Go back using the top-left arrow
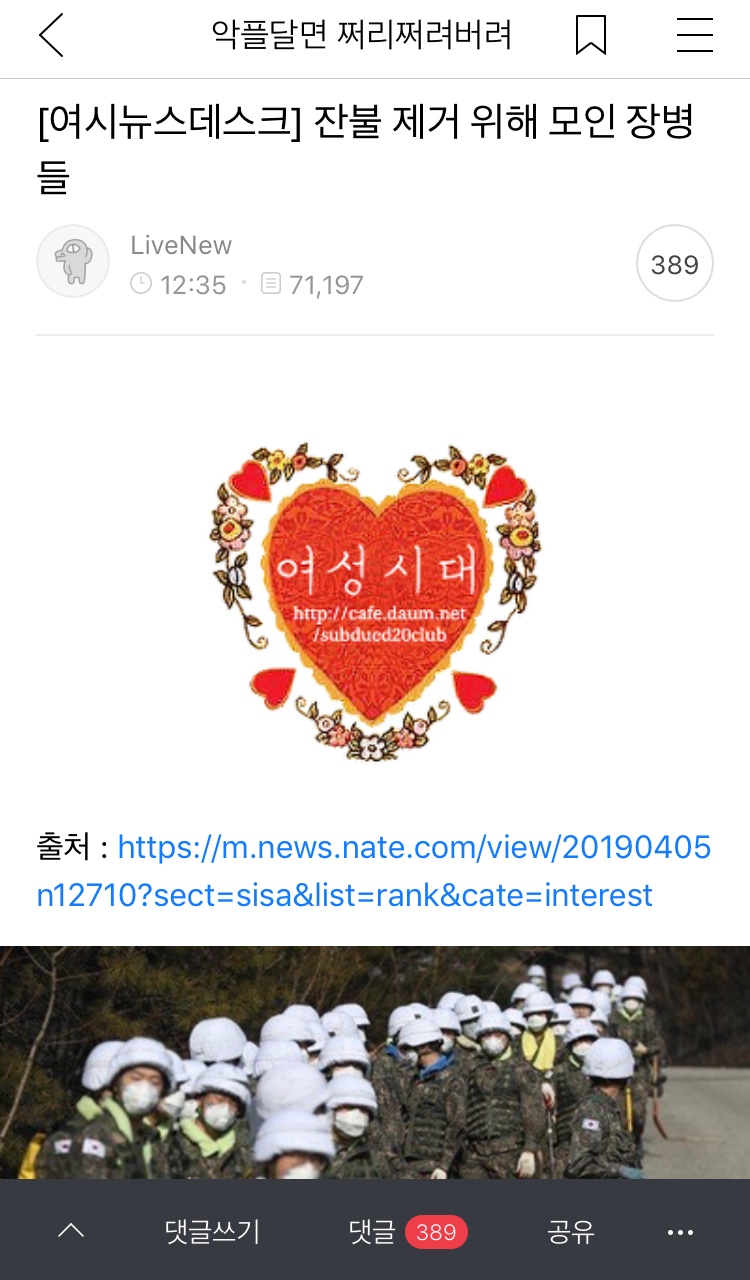 click(52, 36)
